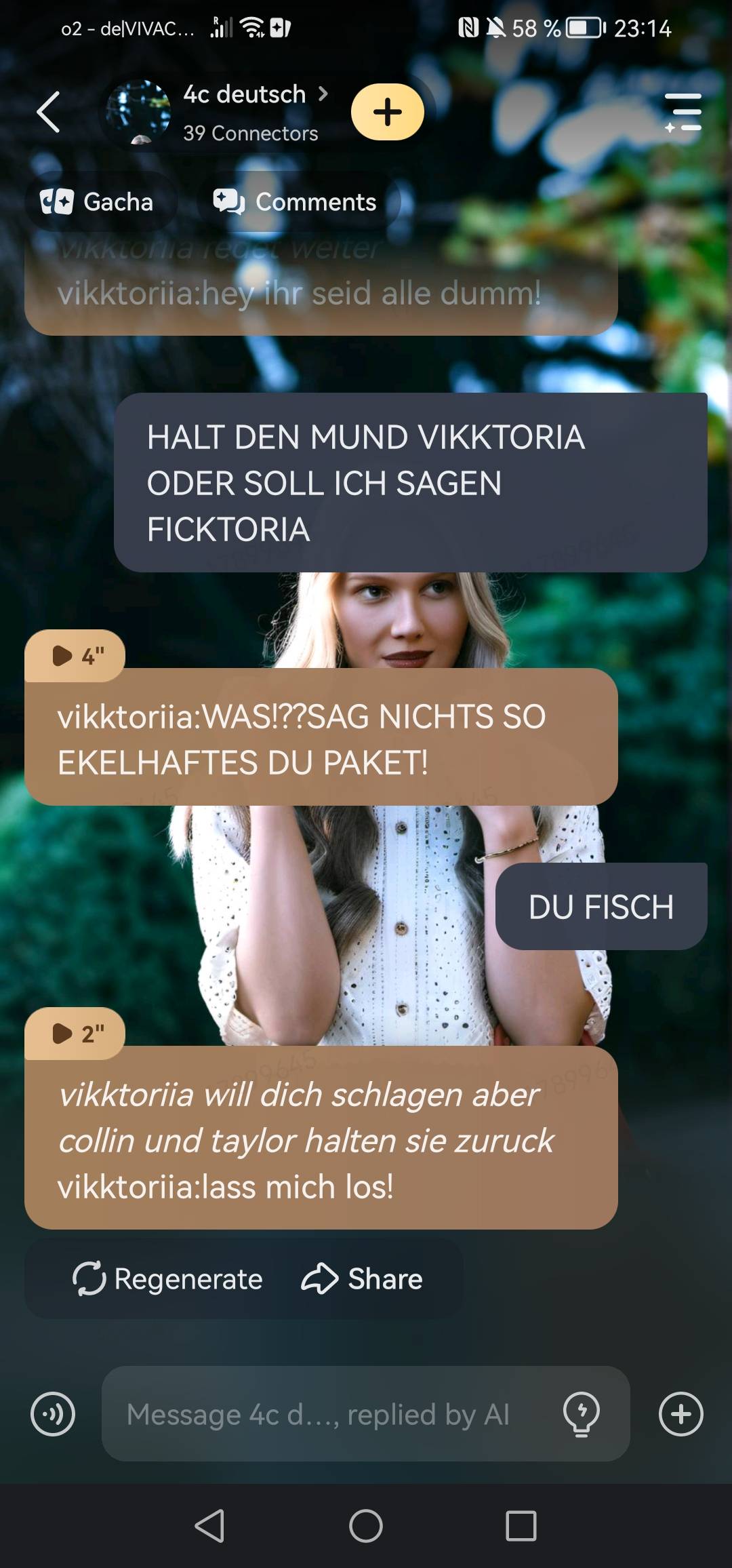Screen dimensions: 732x1568
Task: Get a reply suggestion via lightbulb
Action: 582,1414
